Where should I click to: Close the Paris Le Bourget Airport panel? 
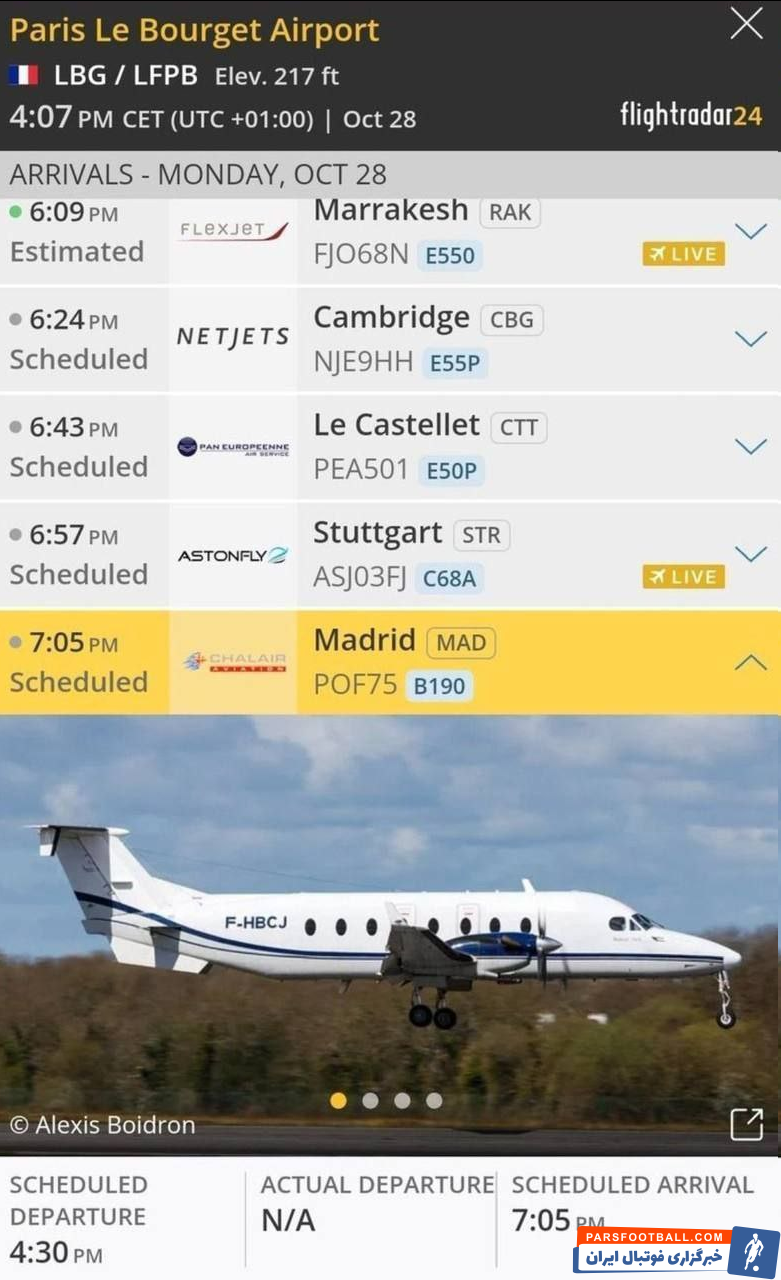coord(746,24)
